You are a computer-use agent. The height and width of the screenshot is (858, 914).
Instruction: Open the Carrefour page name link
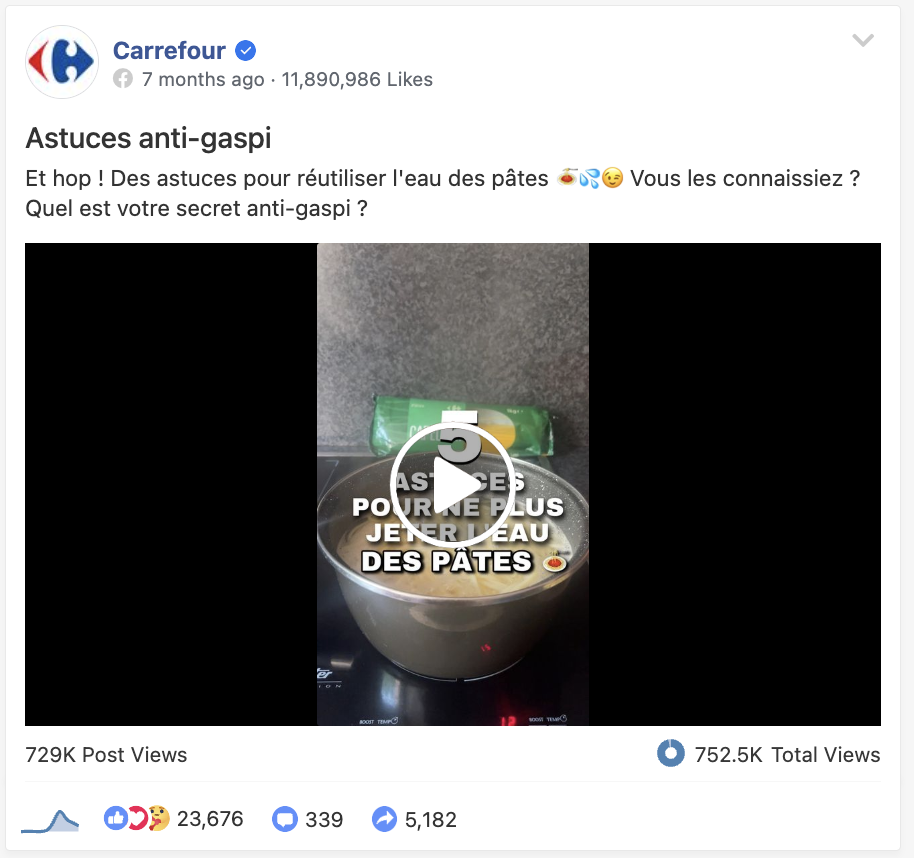pyautogui.click(x=169, y=50)
